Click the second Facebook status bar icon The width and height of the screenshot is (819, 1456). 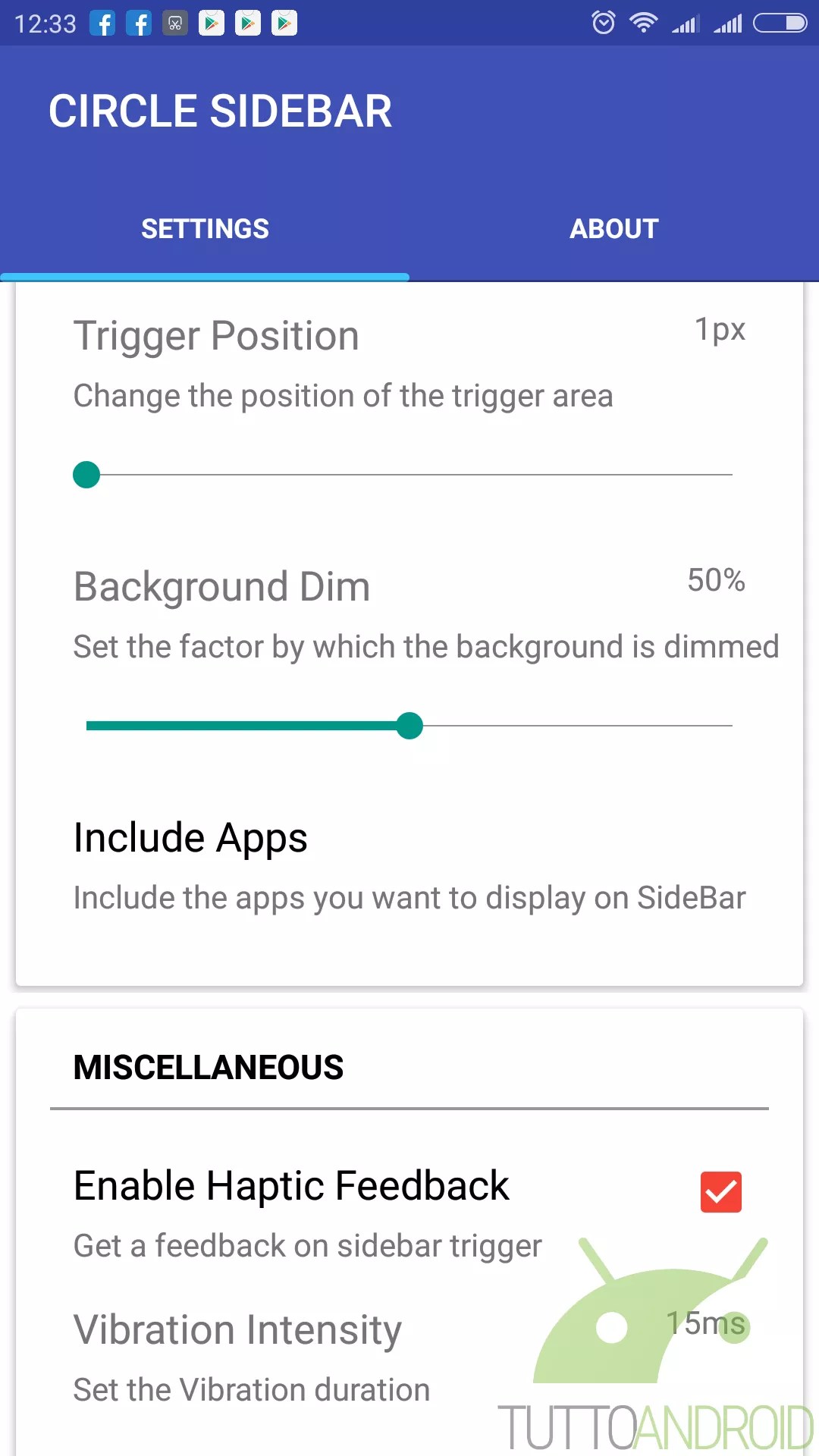[x=140, y=24]
